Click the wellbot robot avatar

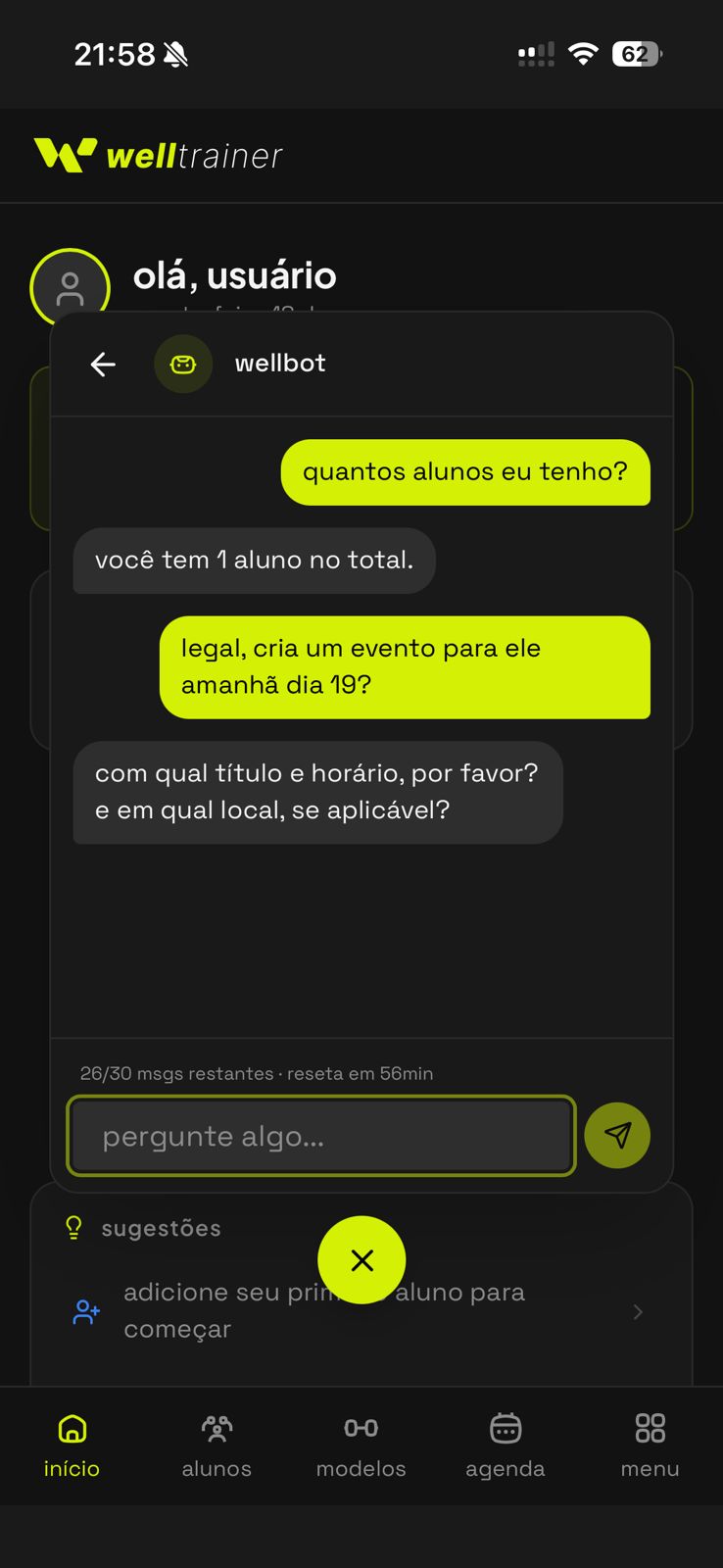[x=183, y=364]
